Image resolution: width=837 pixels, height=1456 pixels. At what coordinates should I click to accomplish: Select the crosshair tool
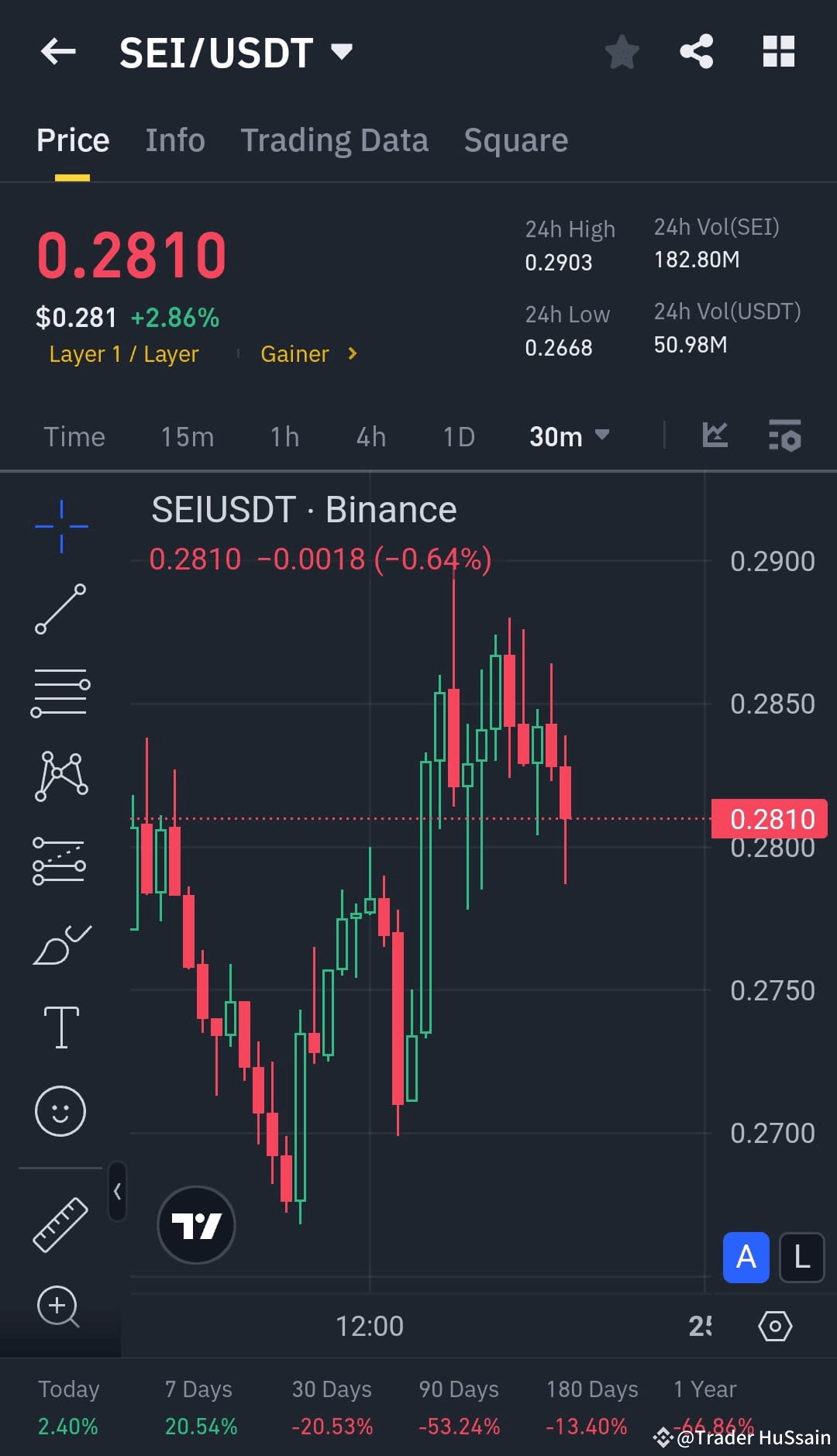[60, 525]
